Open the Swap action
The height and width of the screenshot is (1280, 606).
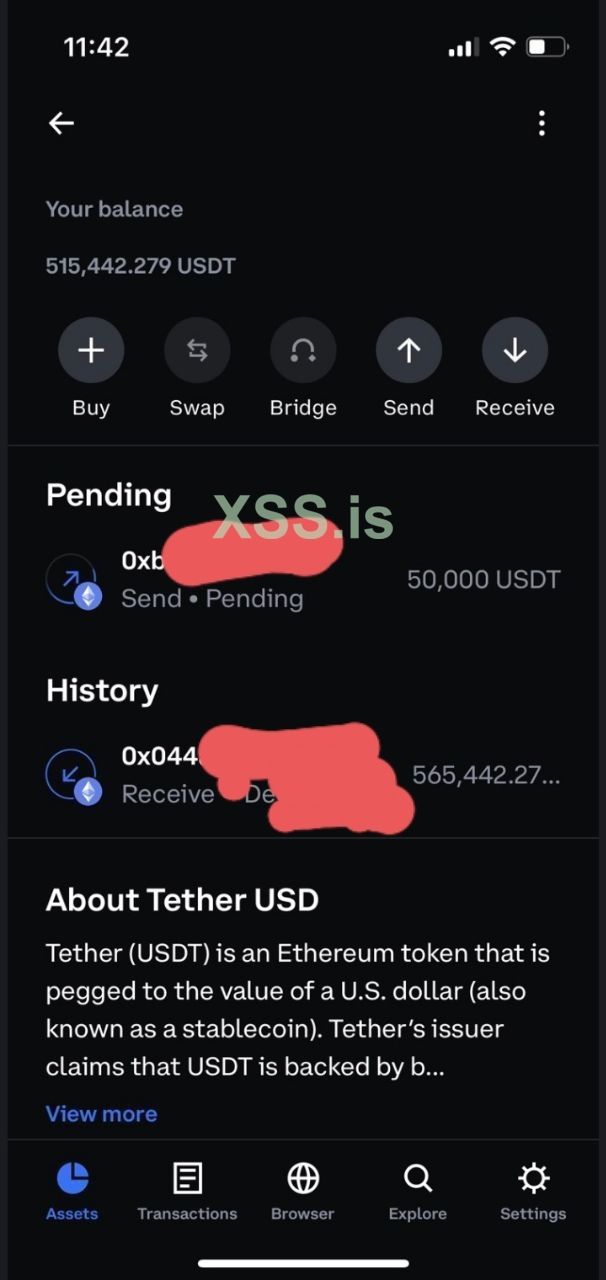197,351
